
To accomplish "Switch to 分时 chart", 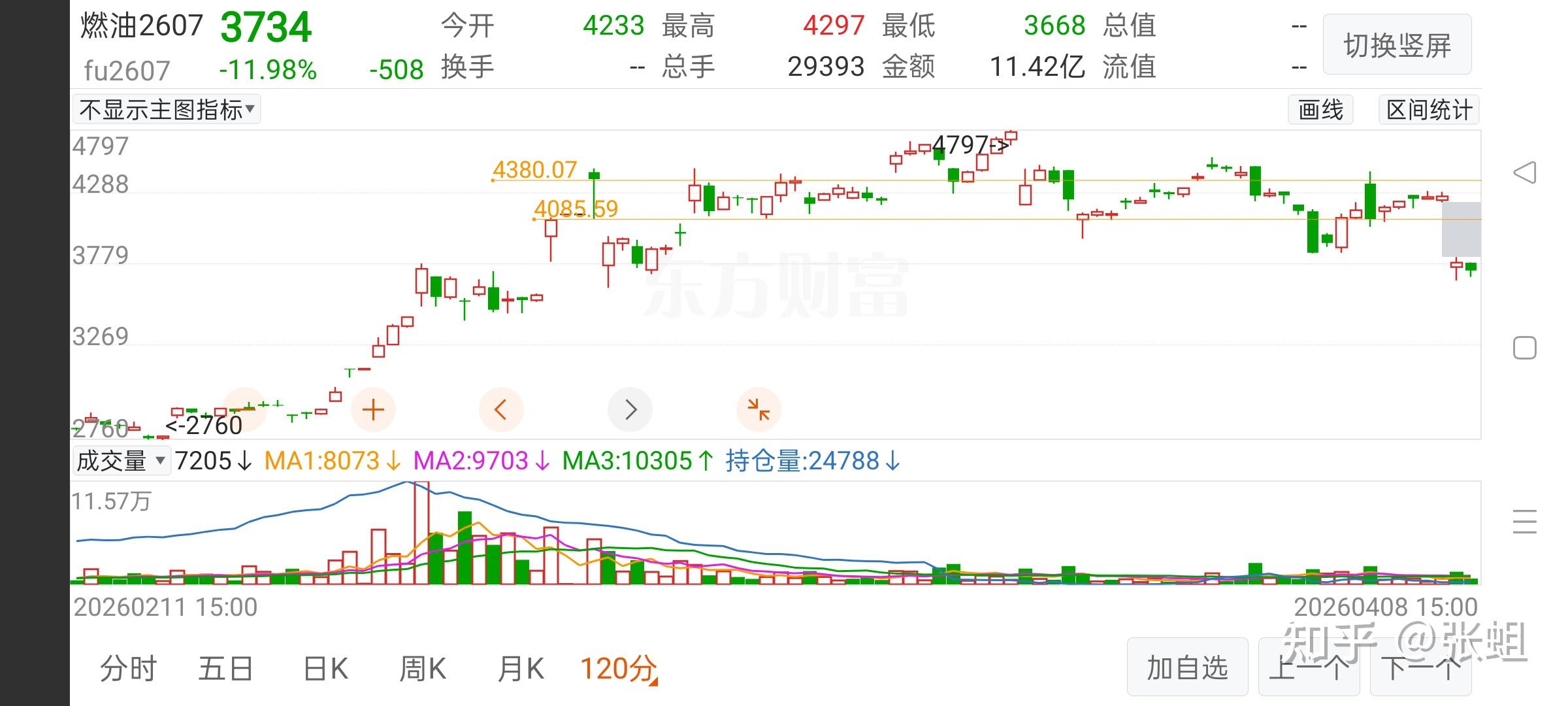I will pos(128,668).
